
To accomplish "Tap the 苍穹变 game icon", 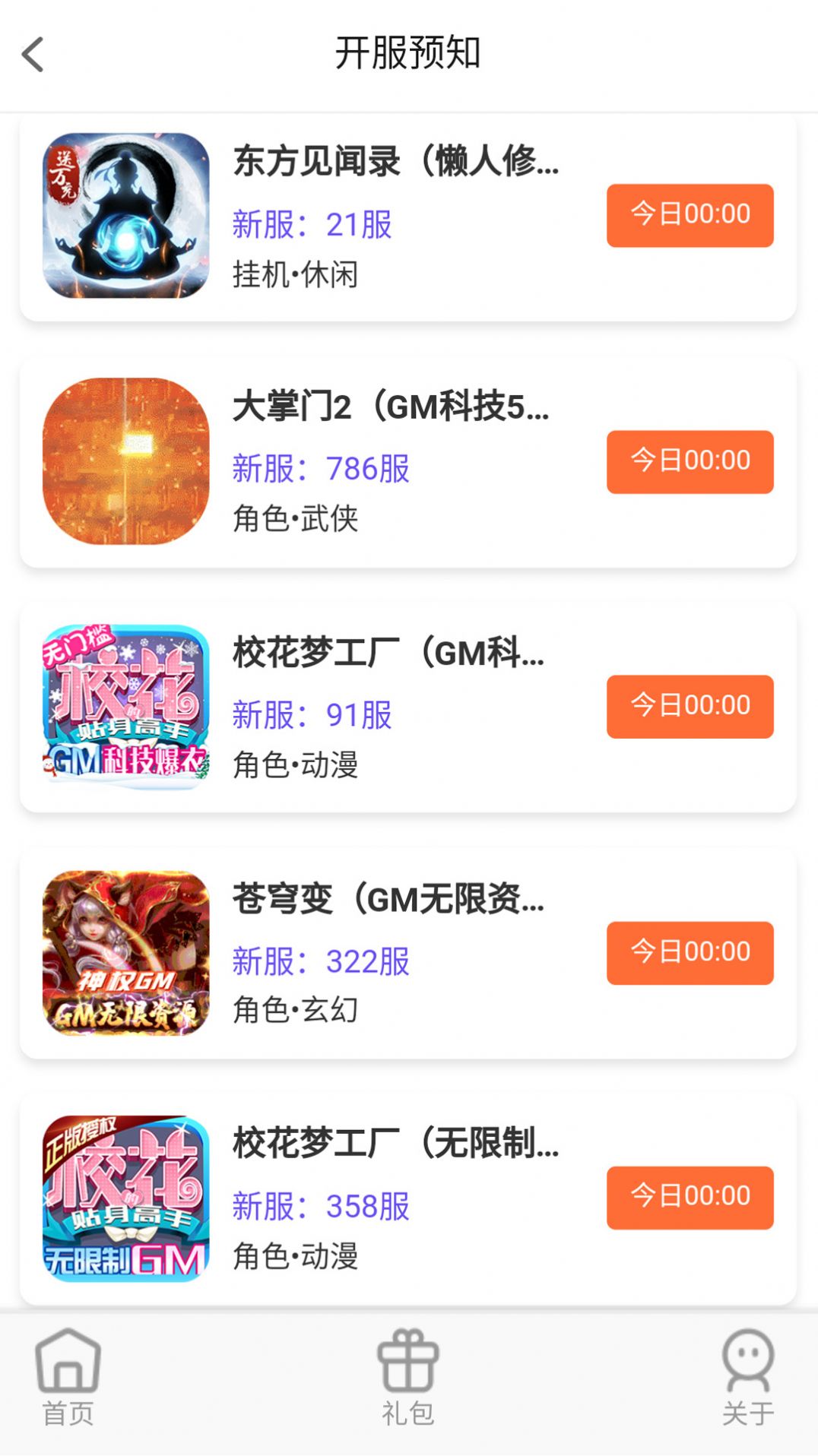I will click(x=126, y=951).
